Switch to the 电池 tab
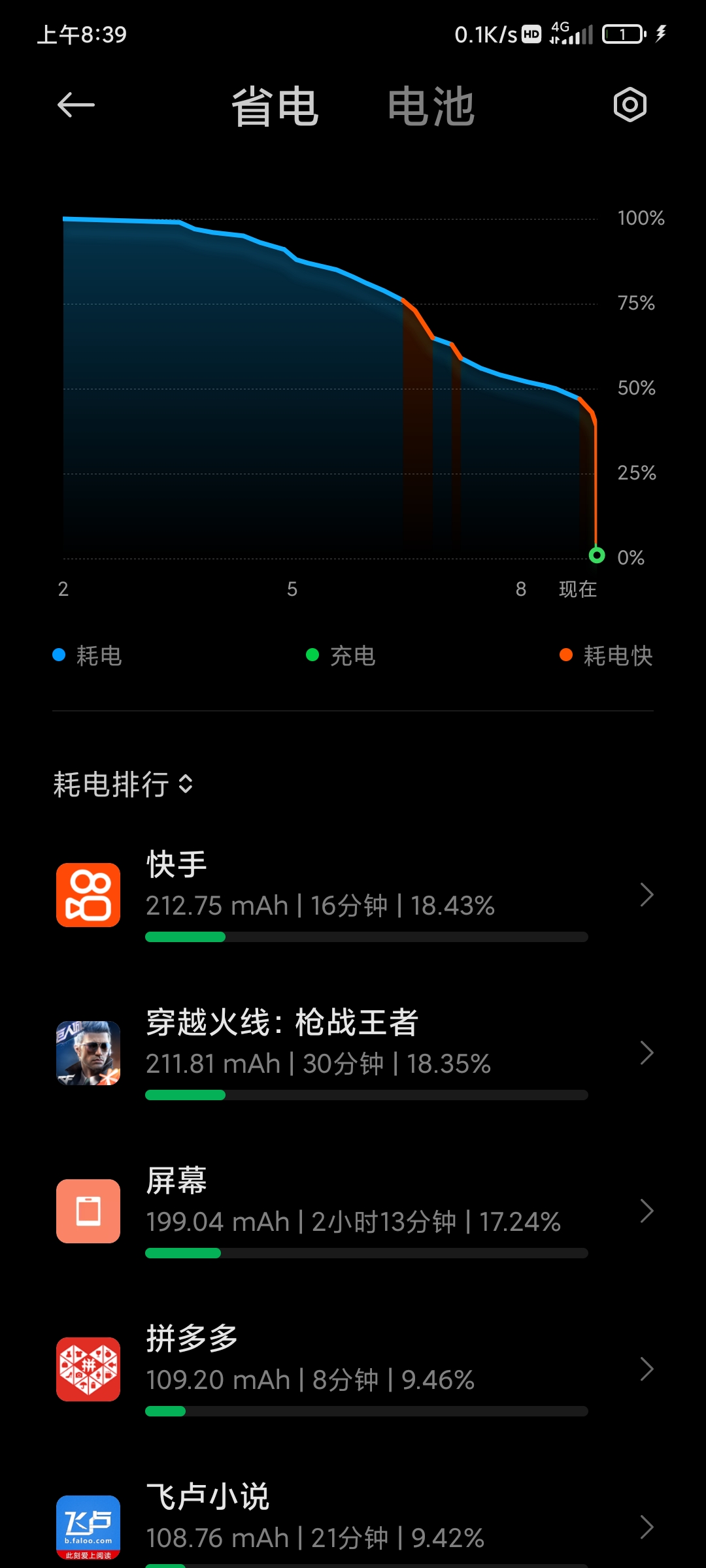Viewport: 706px width, 1568px height. [x=431, y=106]
